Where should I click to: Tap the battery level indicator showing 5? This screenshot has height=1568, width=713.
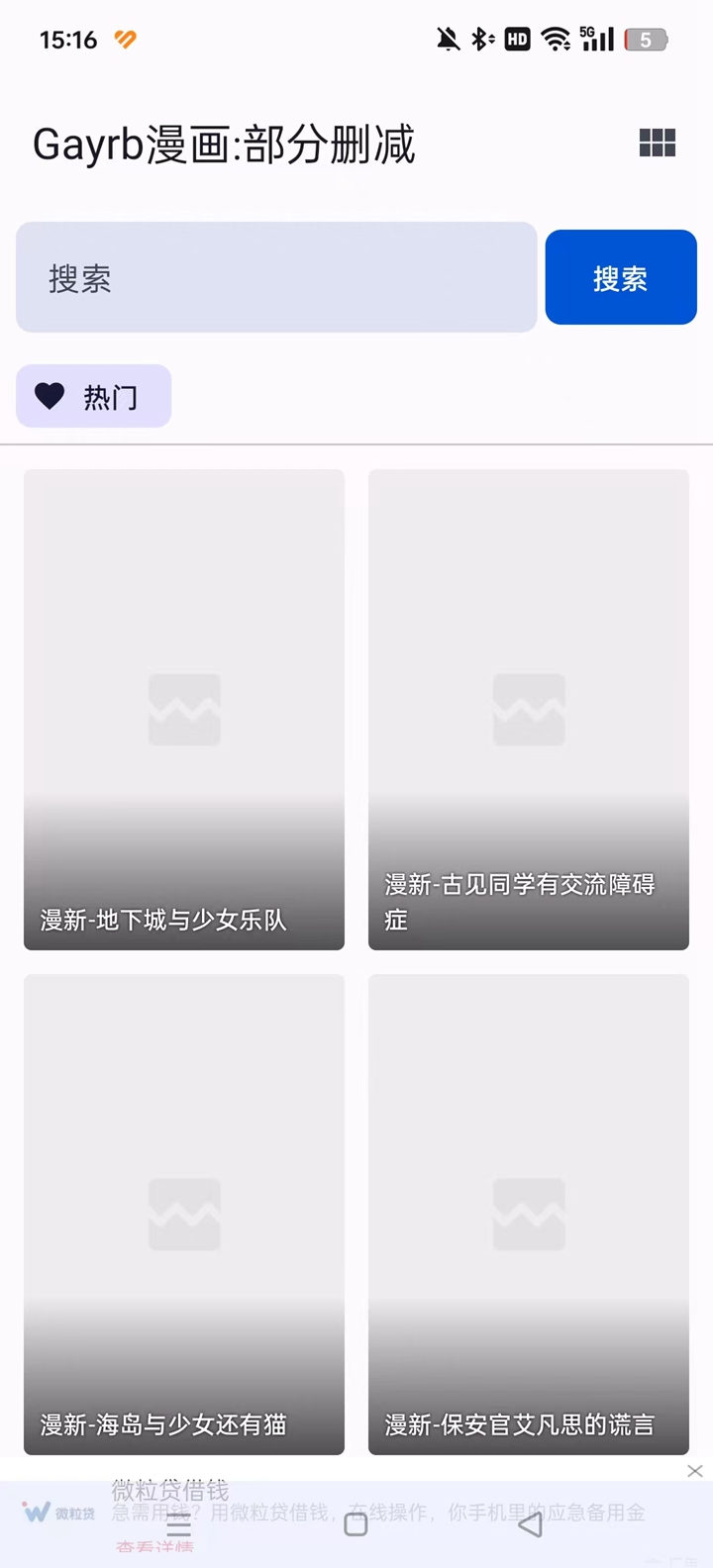click(x=645, y=39)
